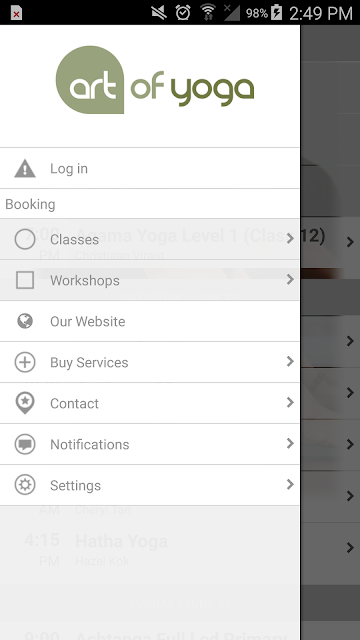
Task: Select Buy Services
Action: [x=150, y=362]
